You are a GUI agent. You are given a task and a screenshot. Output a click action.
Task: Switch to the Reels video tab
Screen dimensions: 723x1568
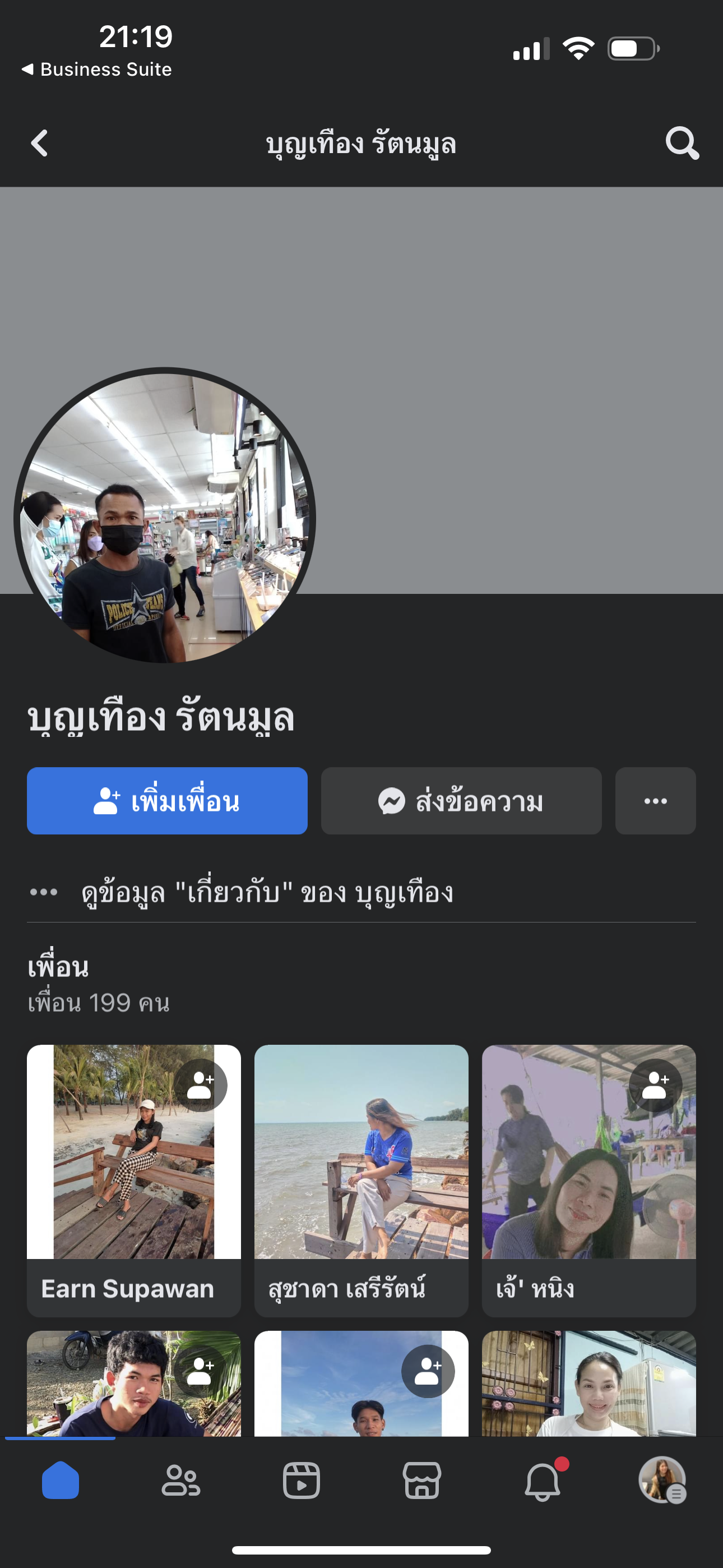(x=302, y=1481)
